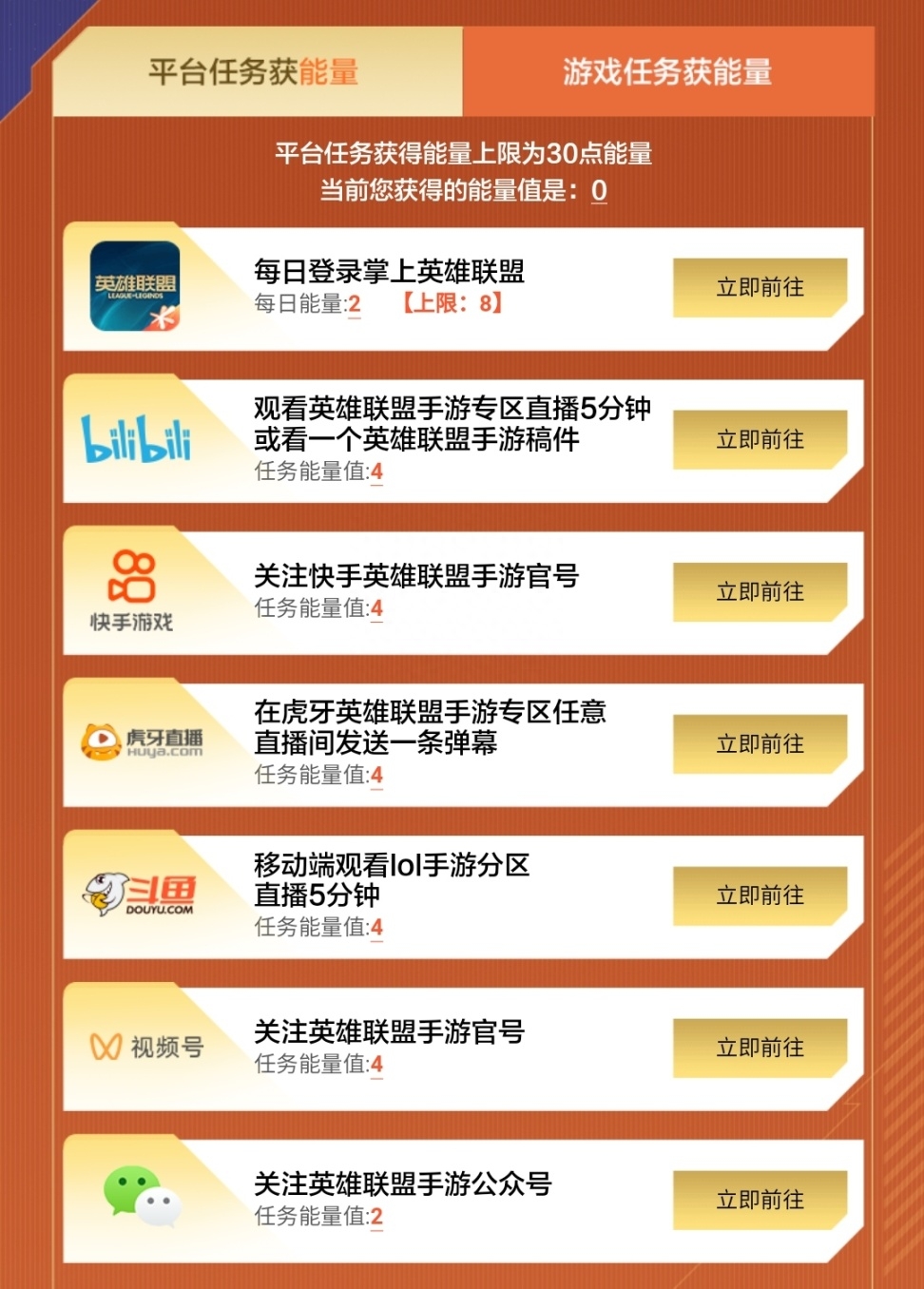
Task: Tap 立即前往 for 关注英雄联盟手游公众号
Action: click(x=760, y=1200)
